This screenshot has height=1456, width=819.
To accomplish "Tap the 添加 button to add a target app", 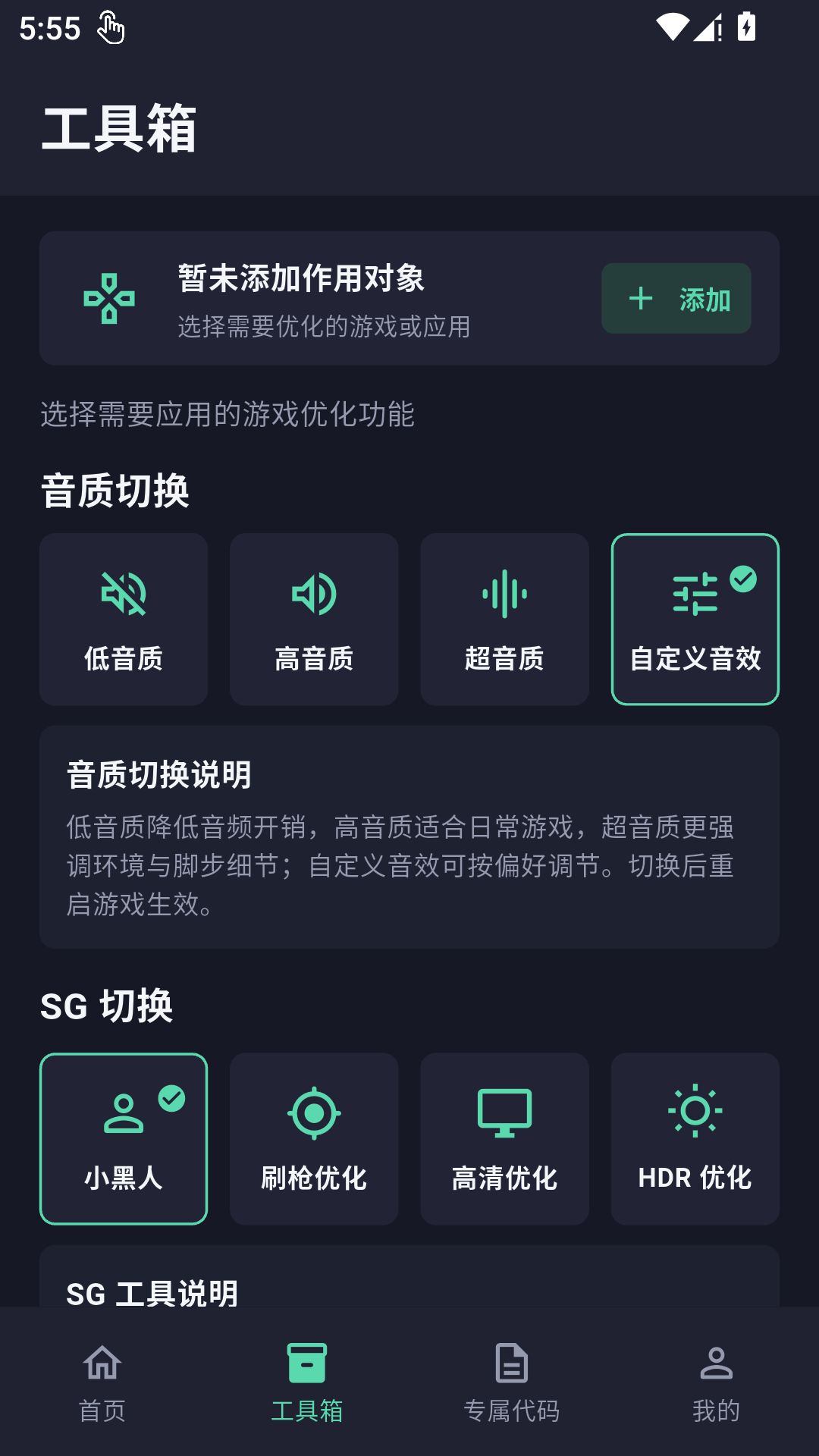I will 676,298.
